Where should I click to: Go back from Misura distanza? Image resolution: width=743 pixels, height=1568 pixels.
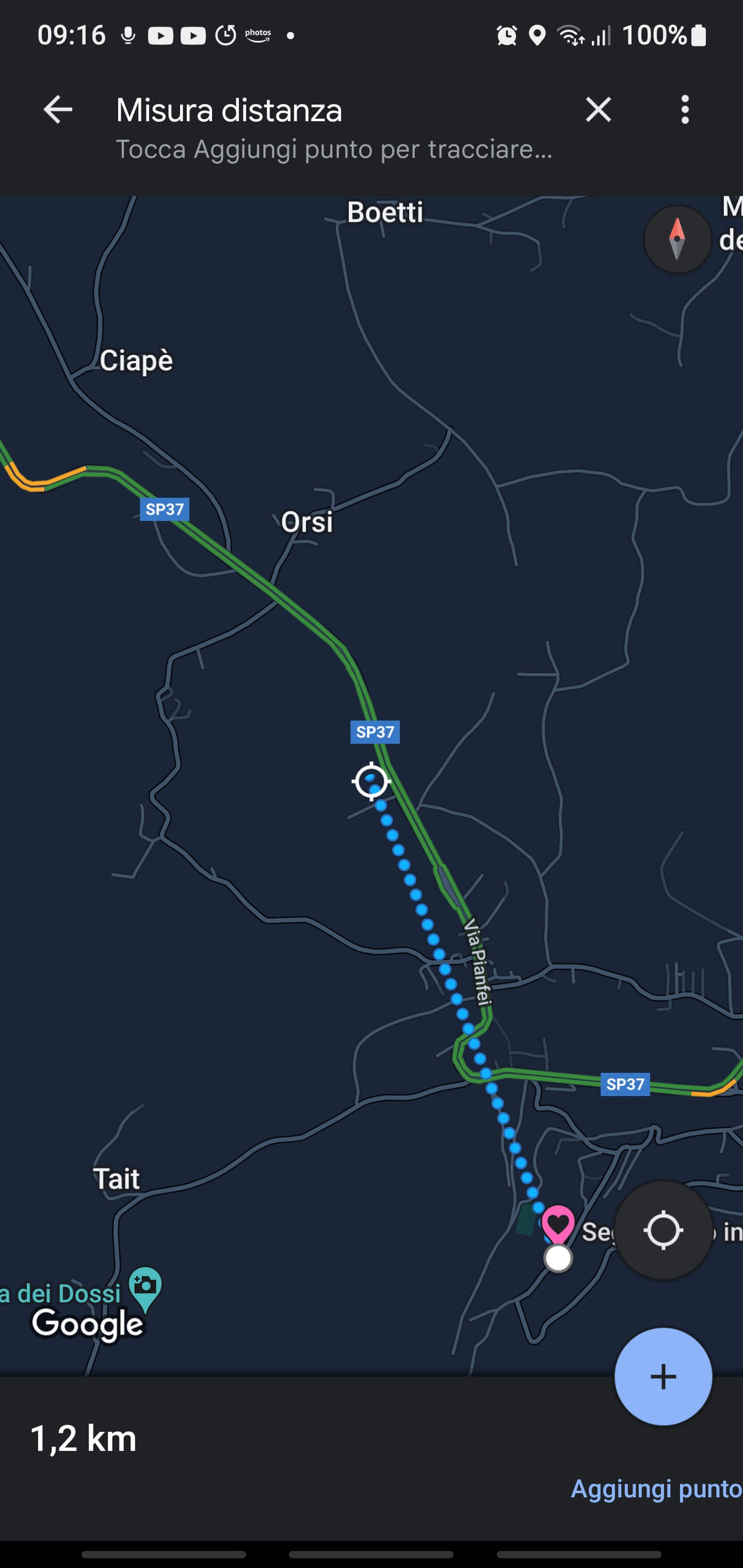58,110
